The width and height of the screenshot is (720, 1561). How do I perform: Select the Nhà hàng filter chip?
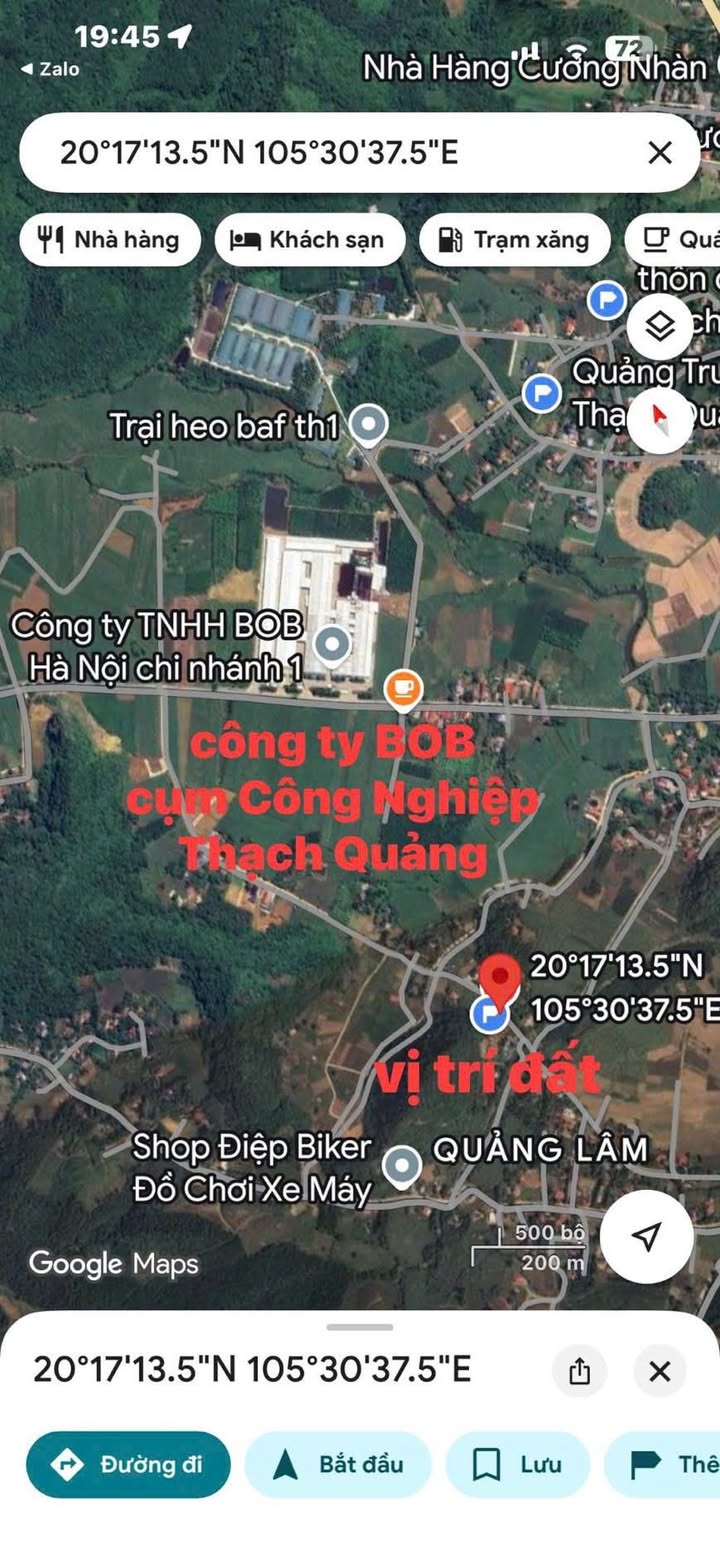[x=110, y=240]
